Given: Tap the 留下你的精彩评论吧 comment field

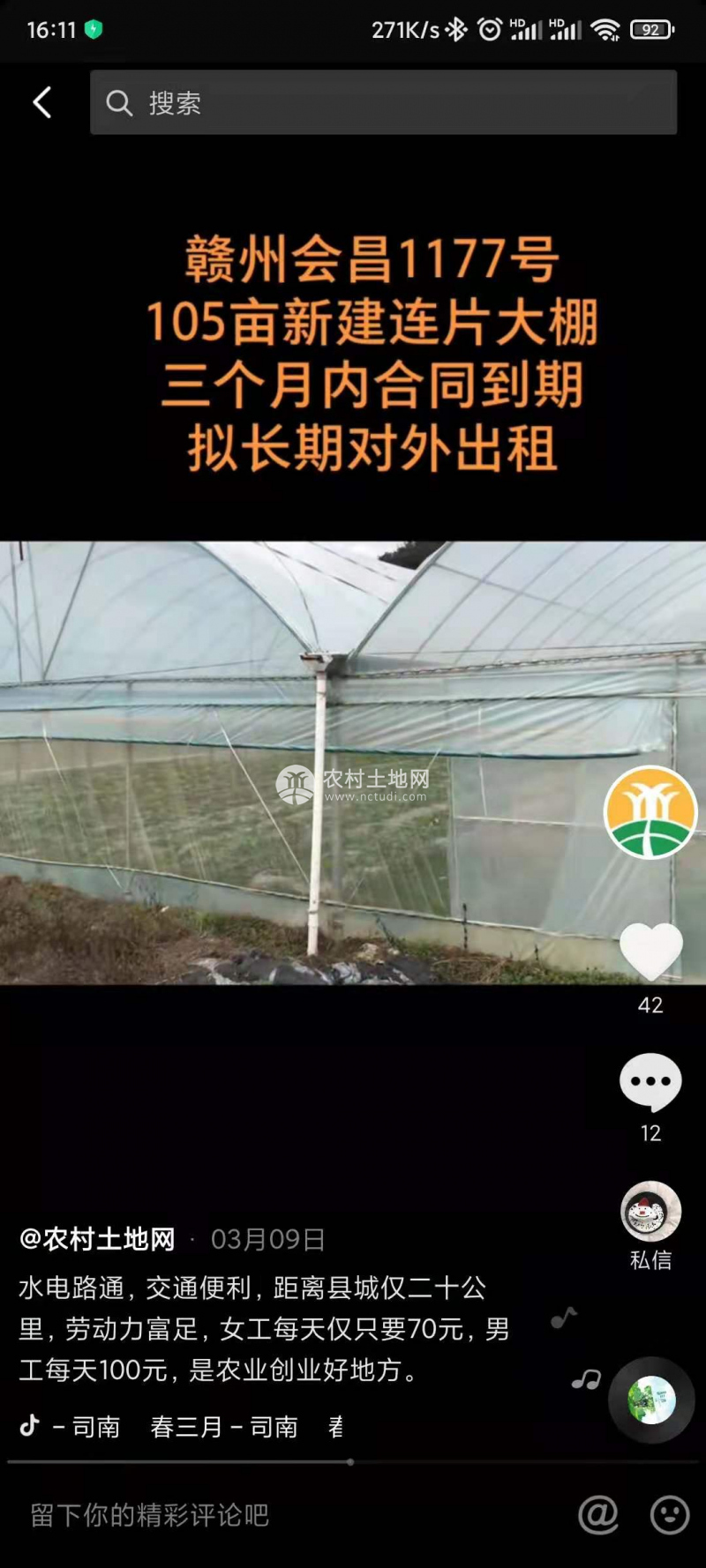Looking at the screenshot, I should [x=265, y=1515].
